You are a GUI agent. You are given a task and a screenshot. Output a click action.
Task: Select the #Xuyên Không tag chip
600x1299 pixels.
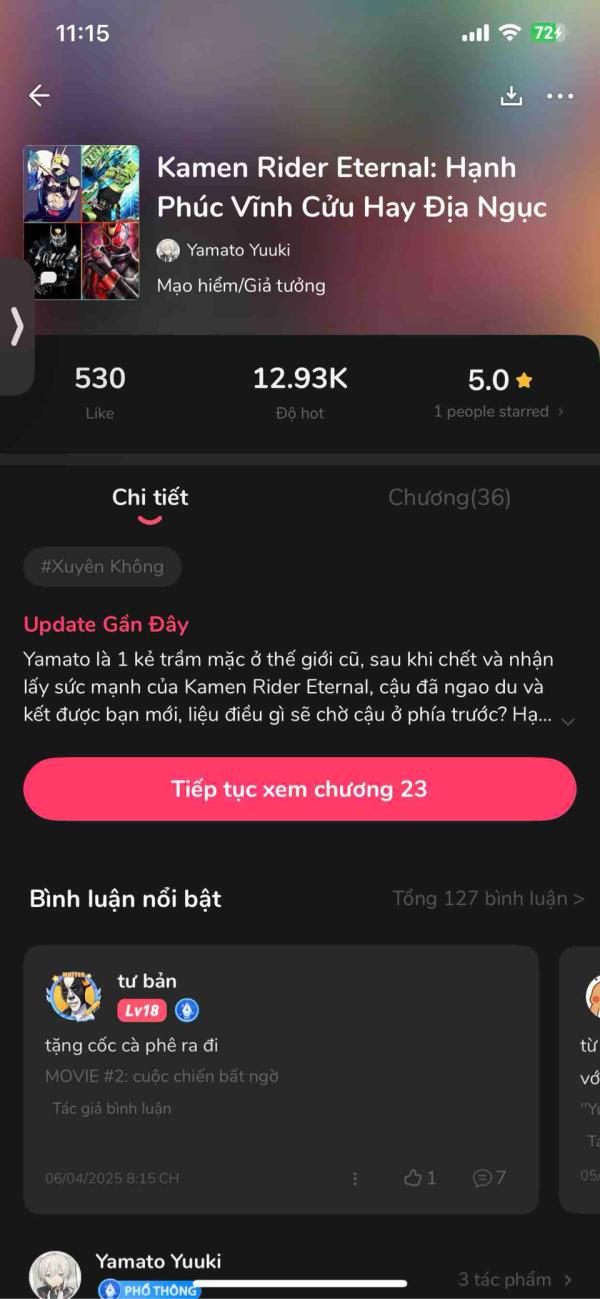102,566
